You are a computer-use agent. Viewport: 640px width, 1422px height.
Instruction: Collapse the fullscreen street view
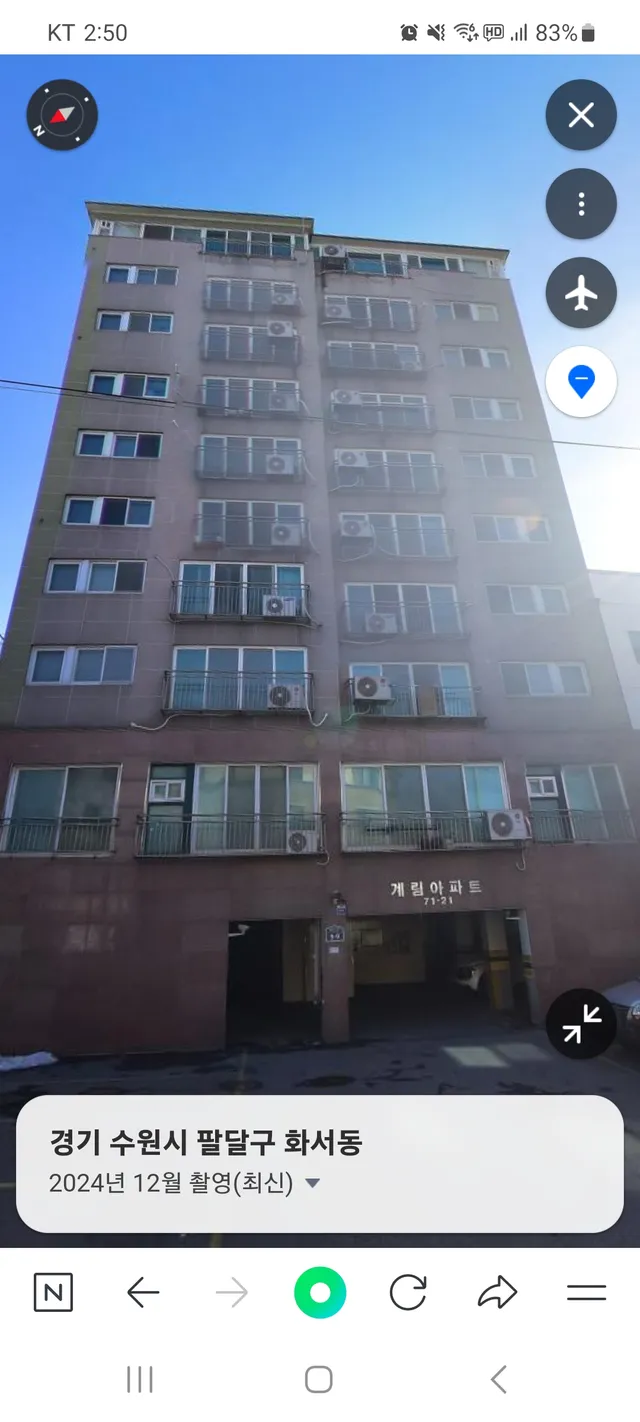[x=581, y=1023]
